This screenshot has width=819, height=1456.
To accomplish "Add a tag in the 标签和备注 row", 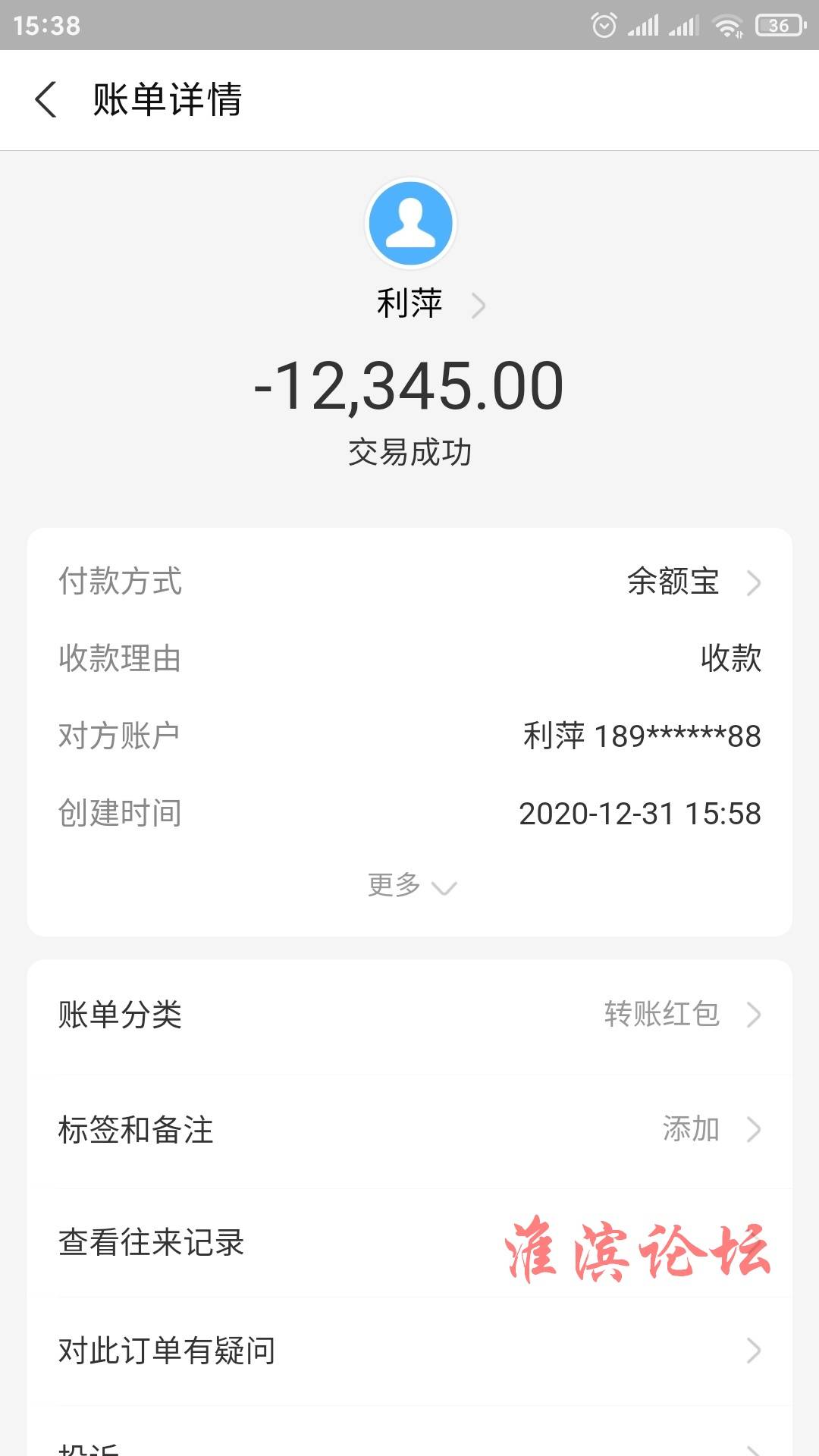I will (x=409, y=1130).
